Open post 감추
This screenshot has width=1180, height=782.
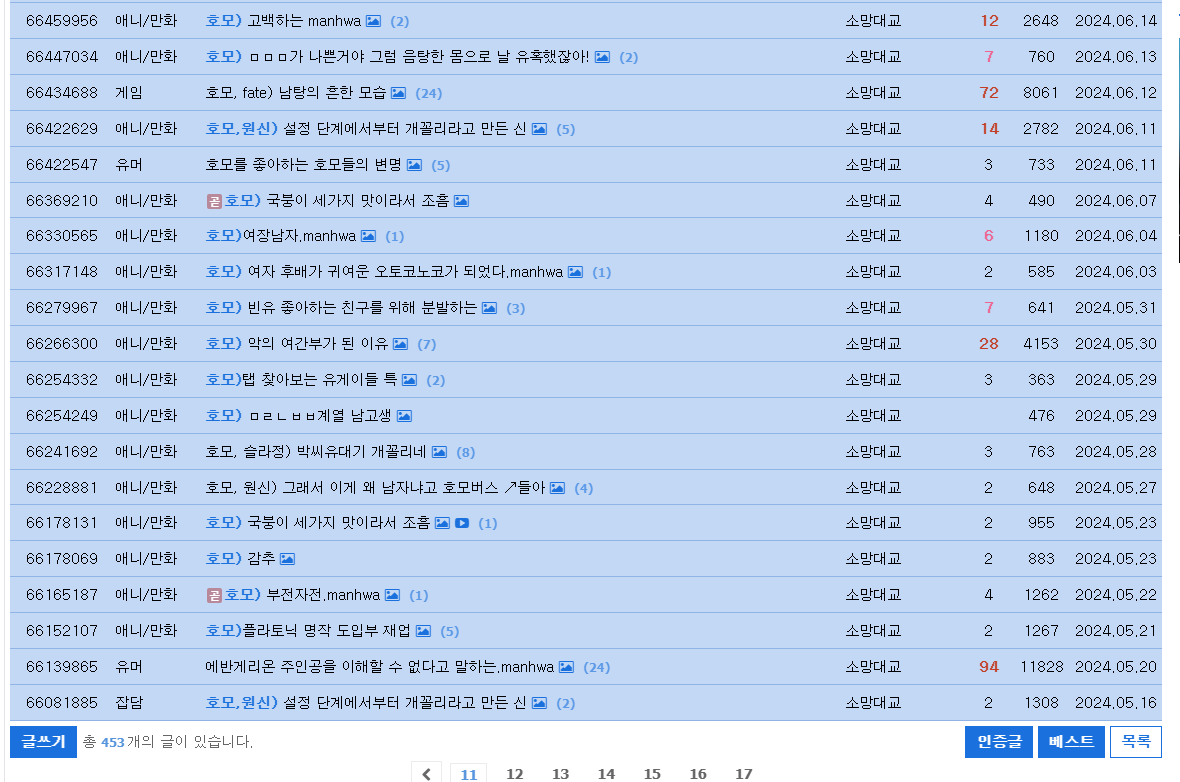click(x=261, y=559)
